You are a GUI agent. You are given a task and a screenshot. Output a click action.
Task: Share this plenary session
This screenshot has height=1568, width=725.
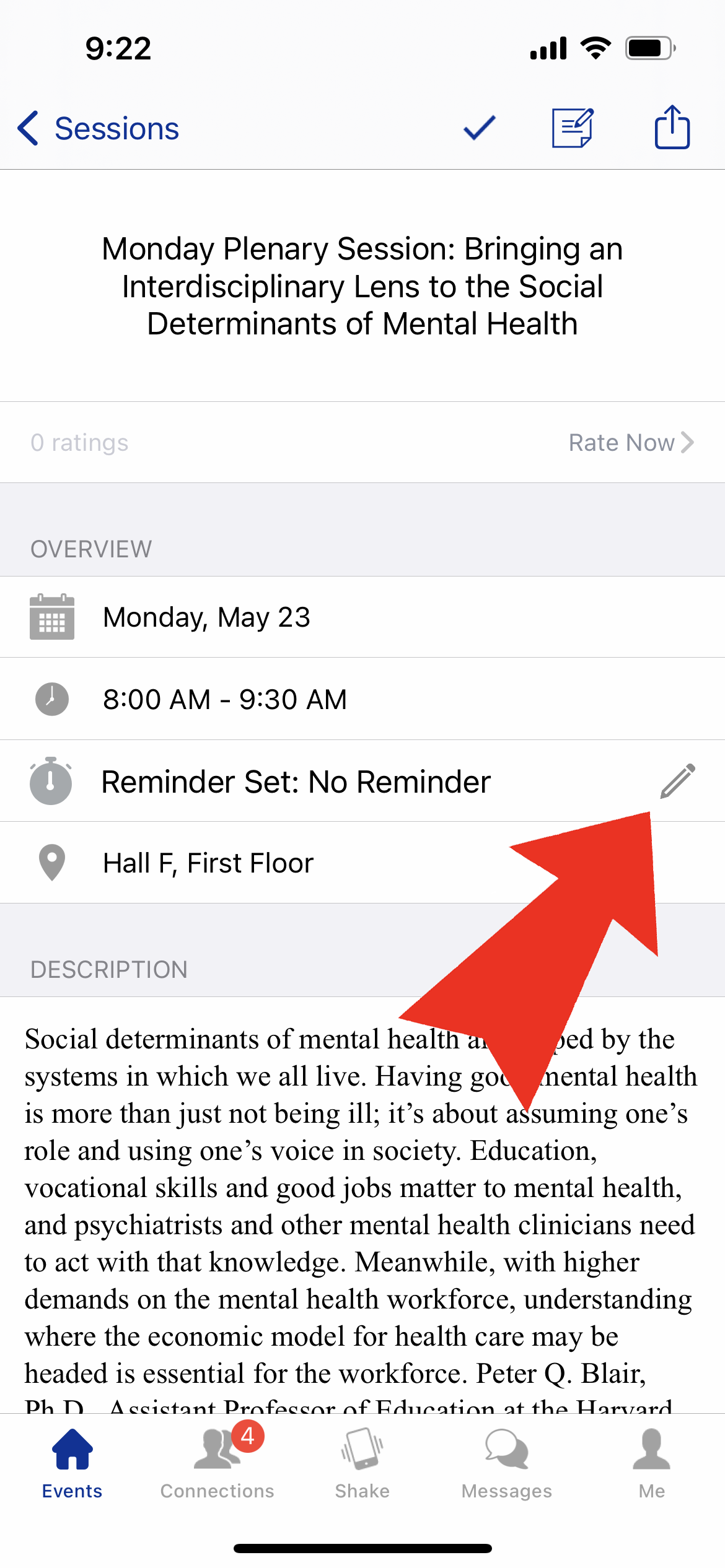pos(672,128)
